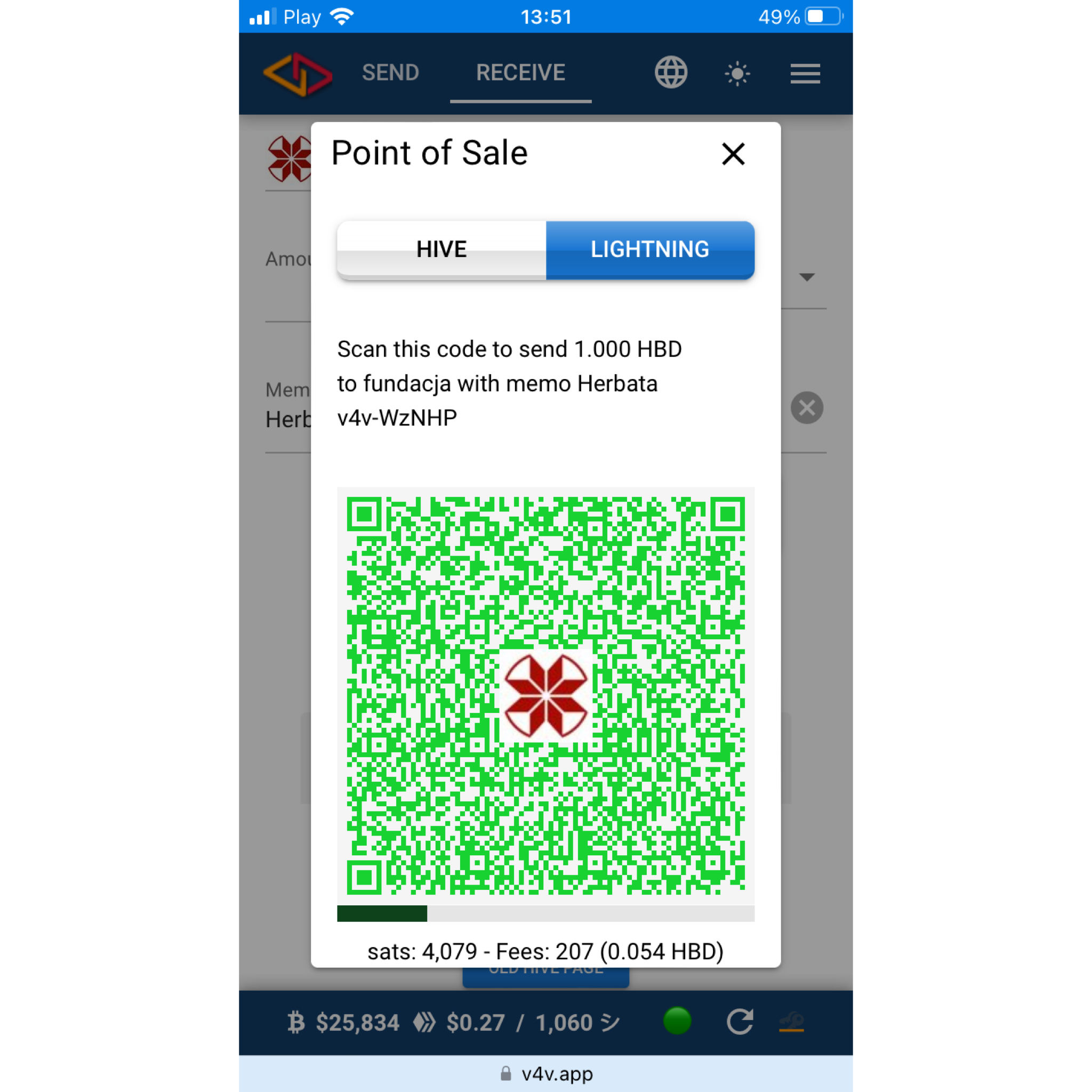Switch to the RECEIVE tab
Viewport: 1092px width, 1092px height.
point(520,73)
